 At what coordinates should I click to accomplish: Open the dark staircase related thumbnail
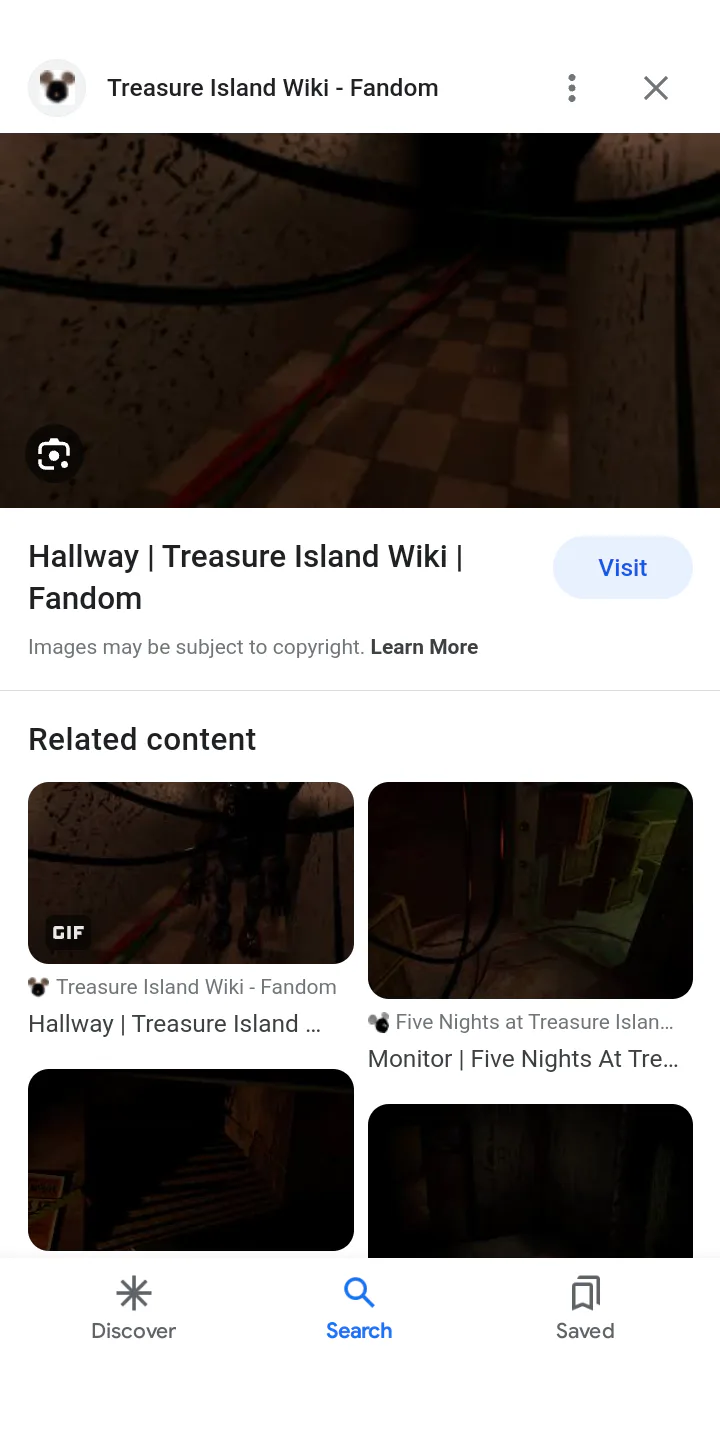[x=191, y=1160]
